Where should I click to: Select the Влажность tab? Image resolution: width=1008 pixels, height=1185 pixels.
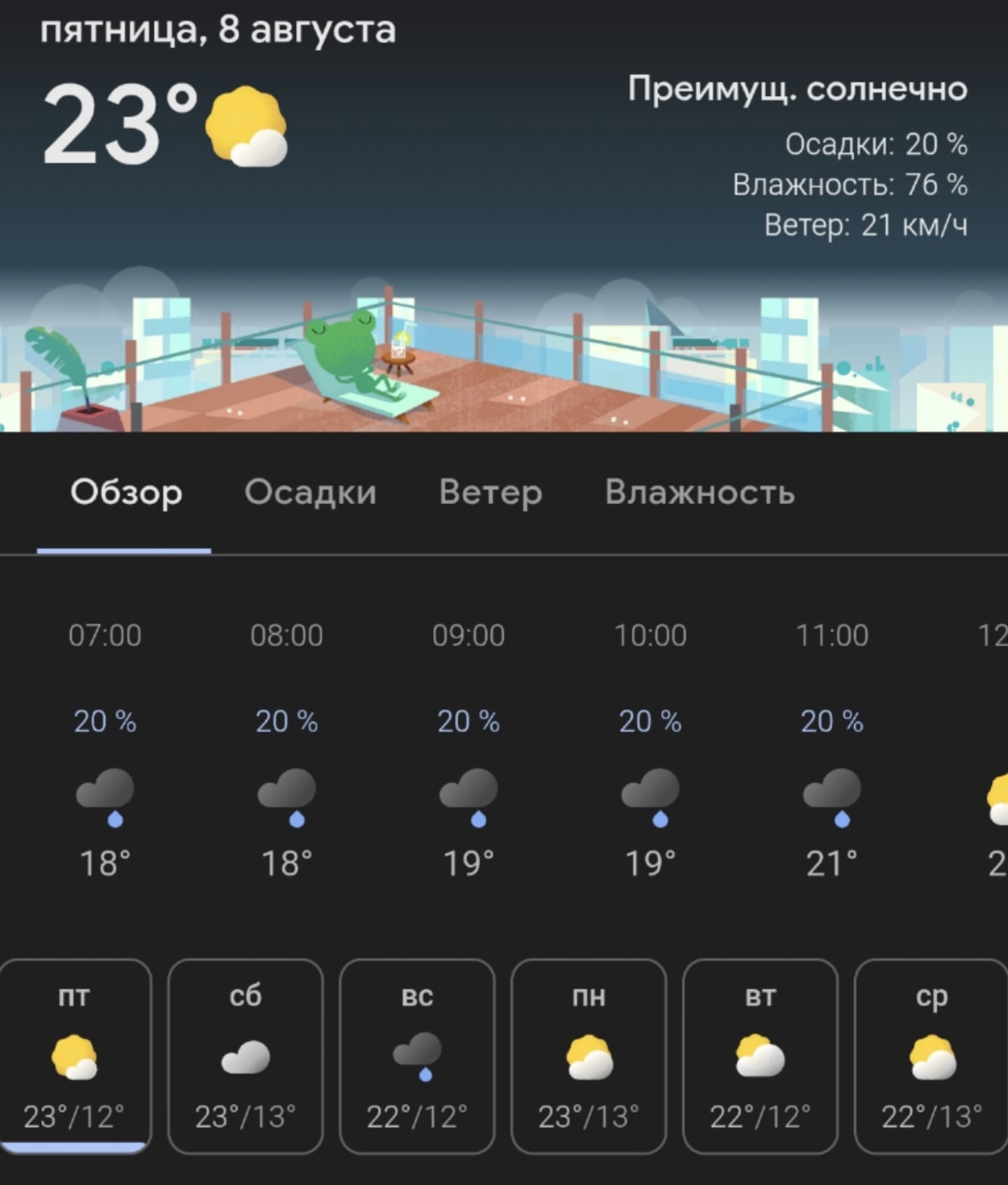(x=699, y=493)
